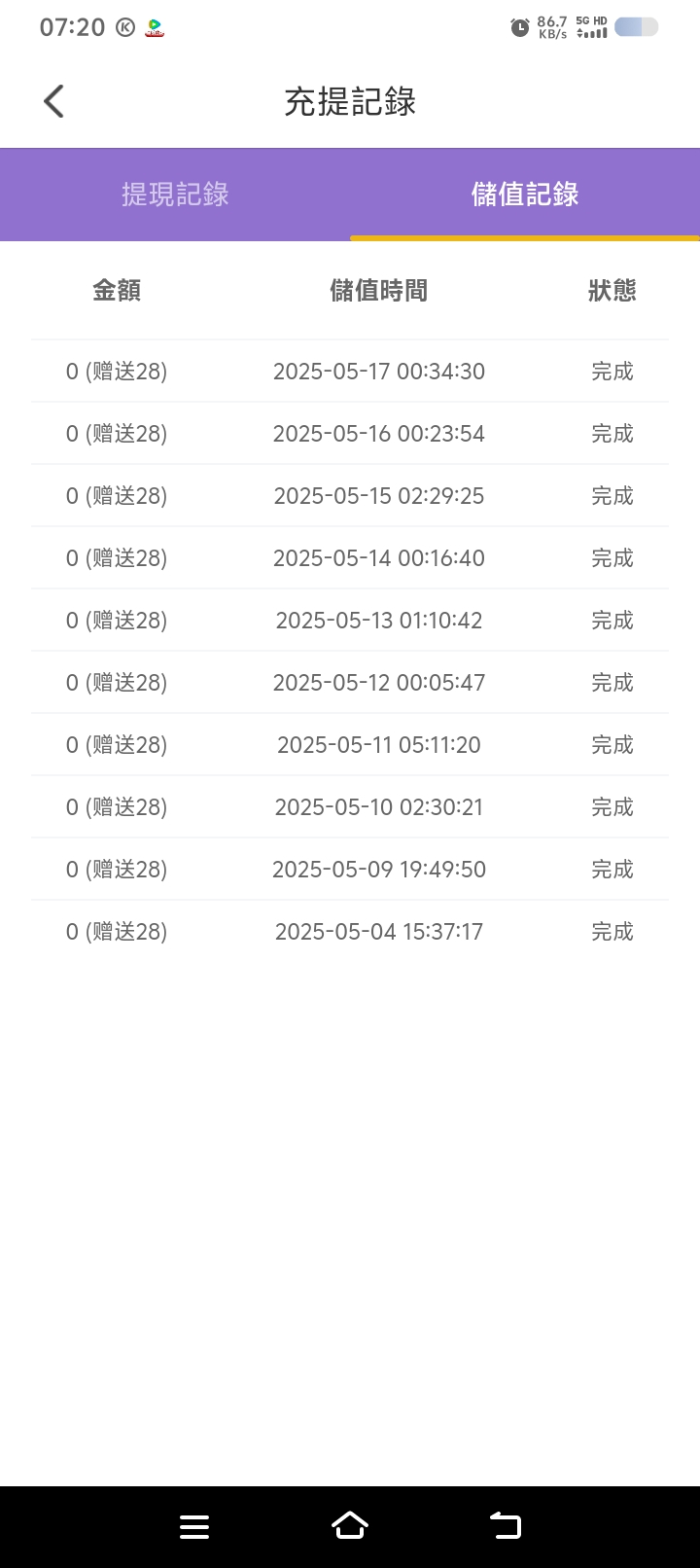Image resolution: width=700 pixels, height=1568 pixels.
Task: Switch to the 提現記錄 tab
Action: 175,195
